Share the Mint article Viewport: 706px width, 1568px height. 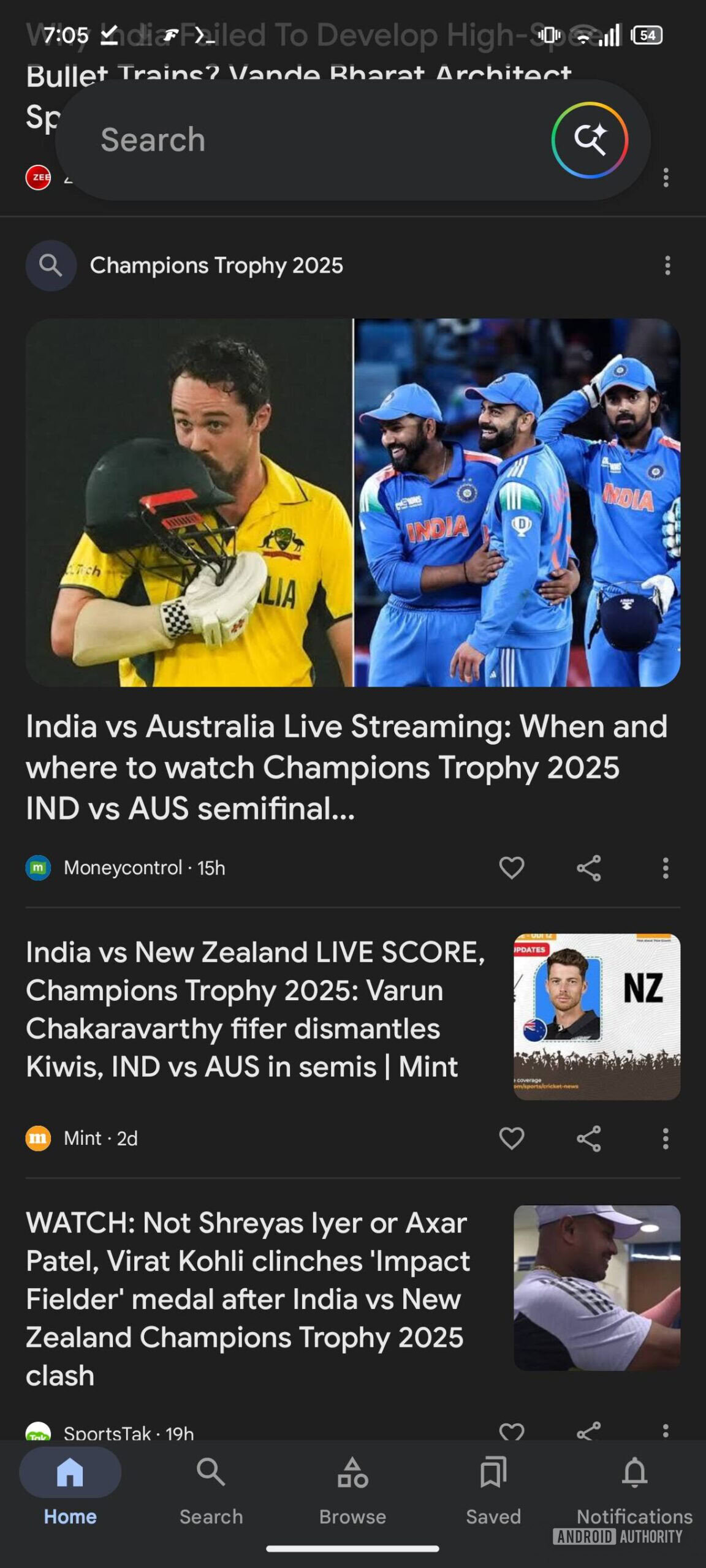[x=588, y=1139]
